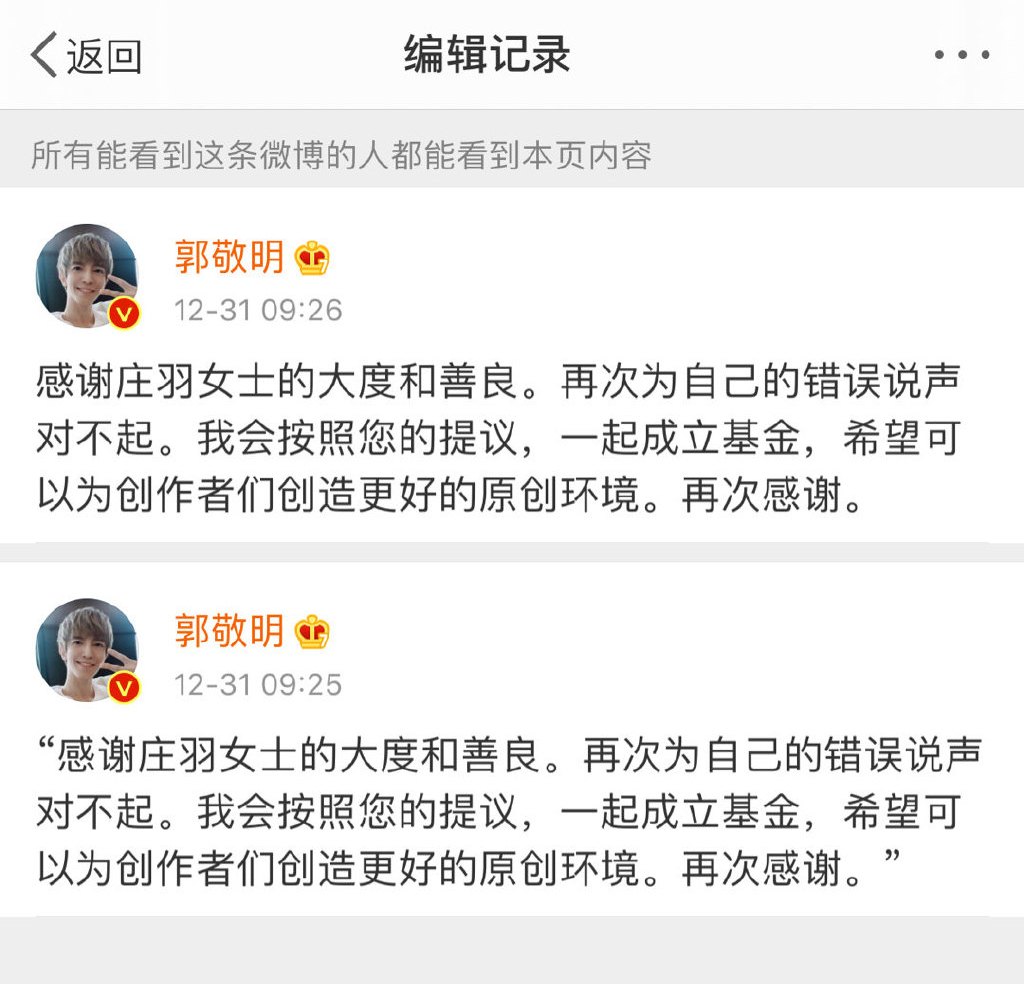Open the three-dot overflow menu

click(x=961, y=55)
